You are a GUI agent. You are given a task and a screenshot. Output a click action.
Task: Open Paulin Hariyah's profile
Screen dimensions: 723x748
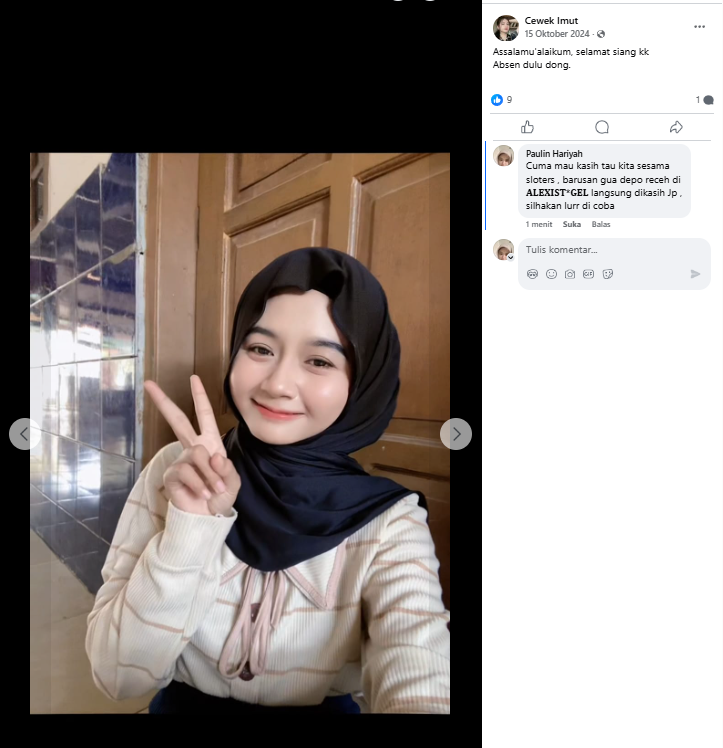(554, 154)
